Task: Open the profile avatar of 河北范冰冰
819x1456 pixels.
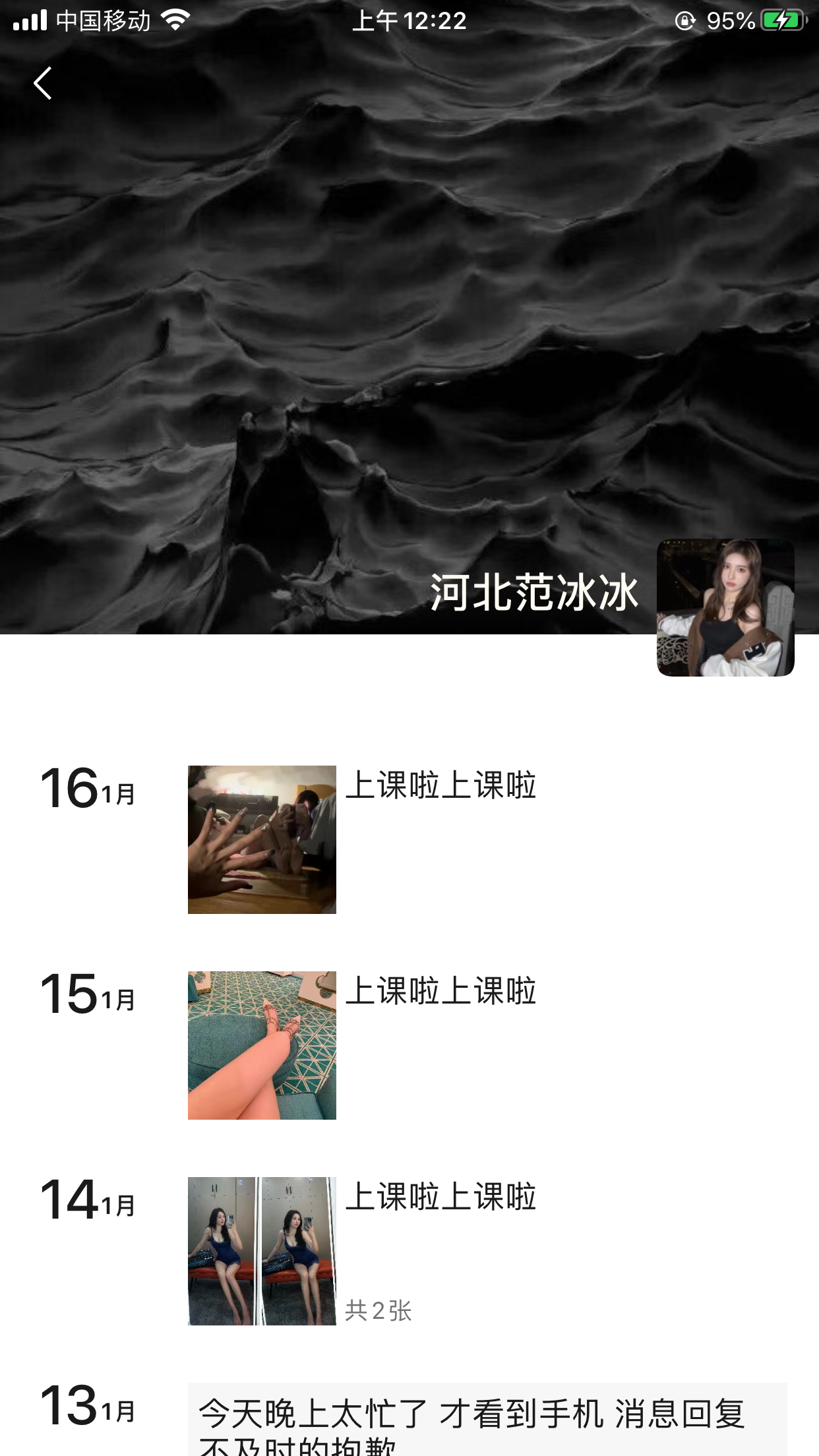Action: pos(725,607)
